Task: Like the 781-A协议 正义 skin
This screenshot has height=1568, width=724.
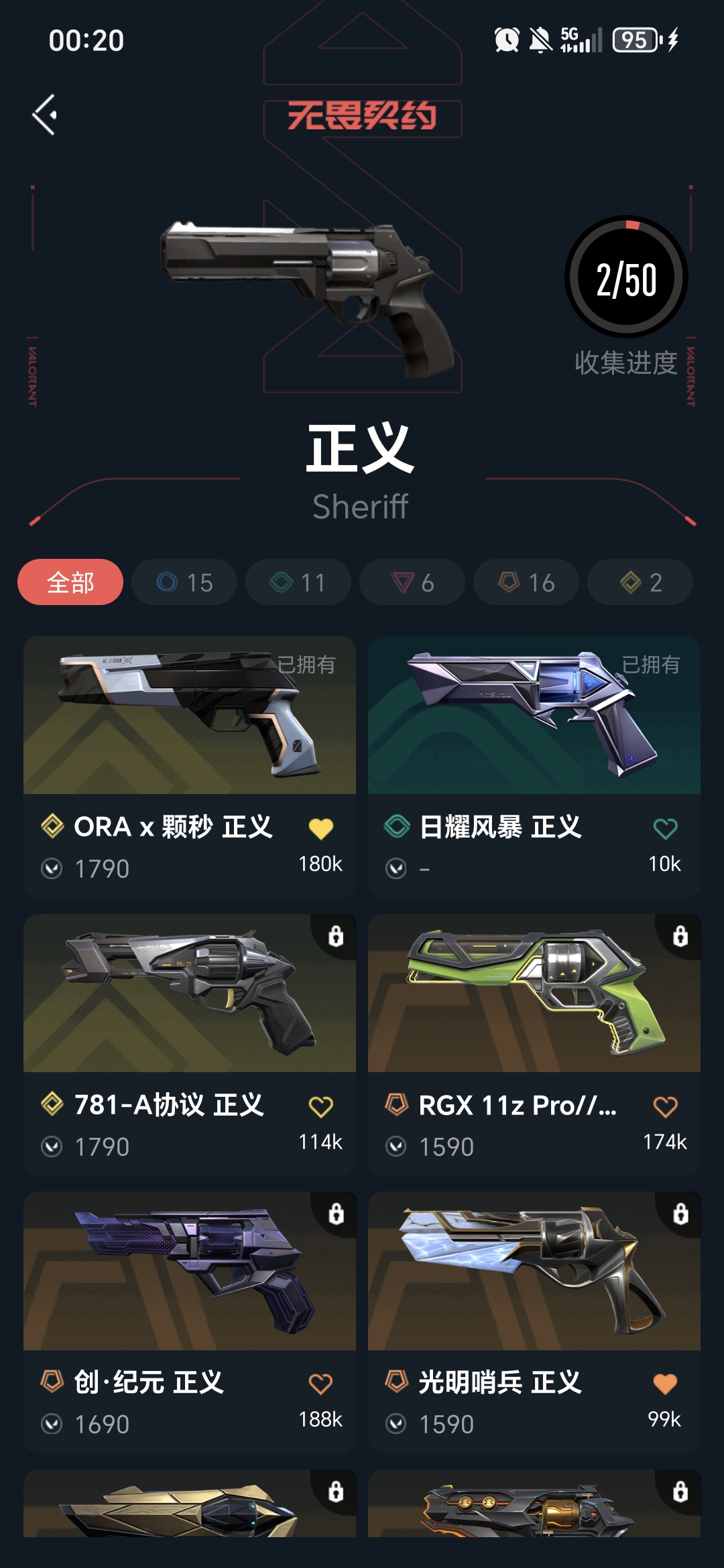Action: (x=320, y=1107)
